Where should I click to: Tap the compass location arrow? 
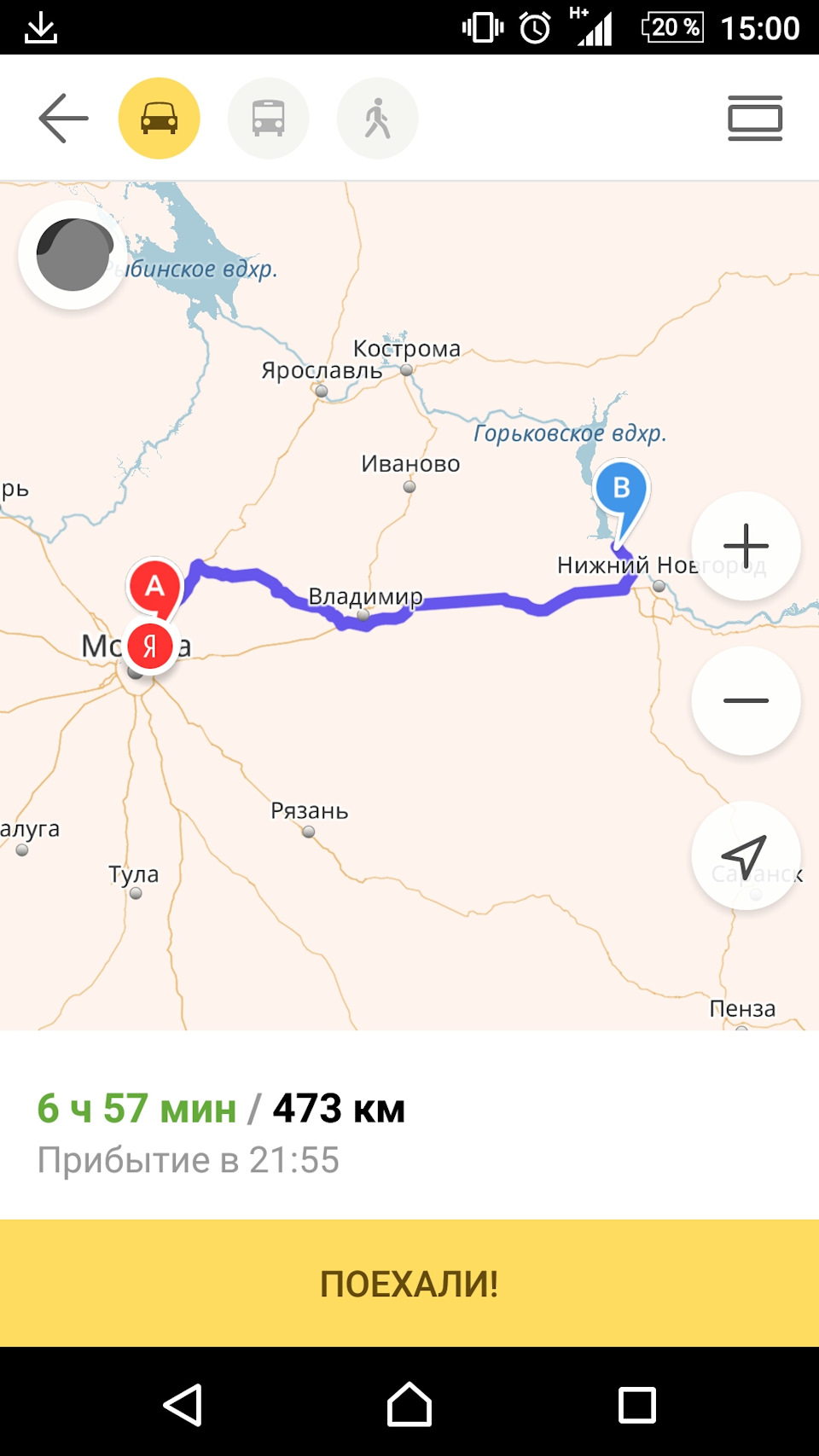(745, 856)
